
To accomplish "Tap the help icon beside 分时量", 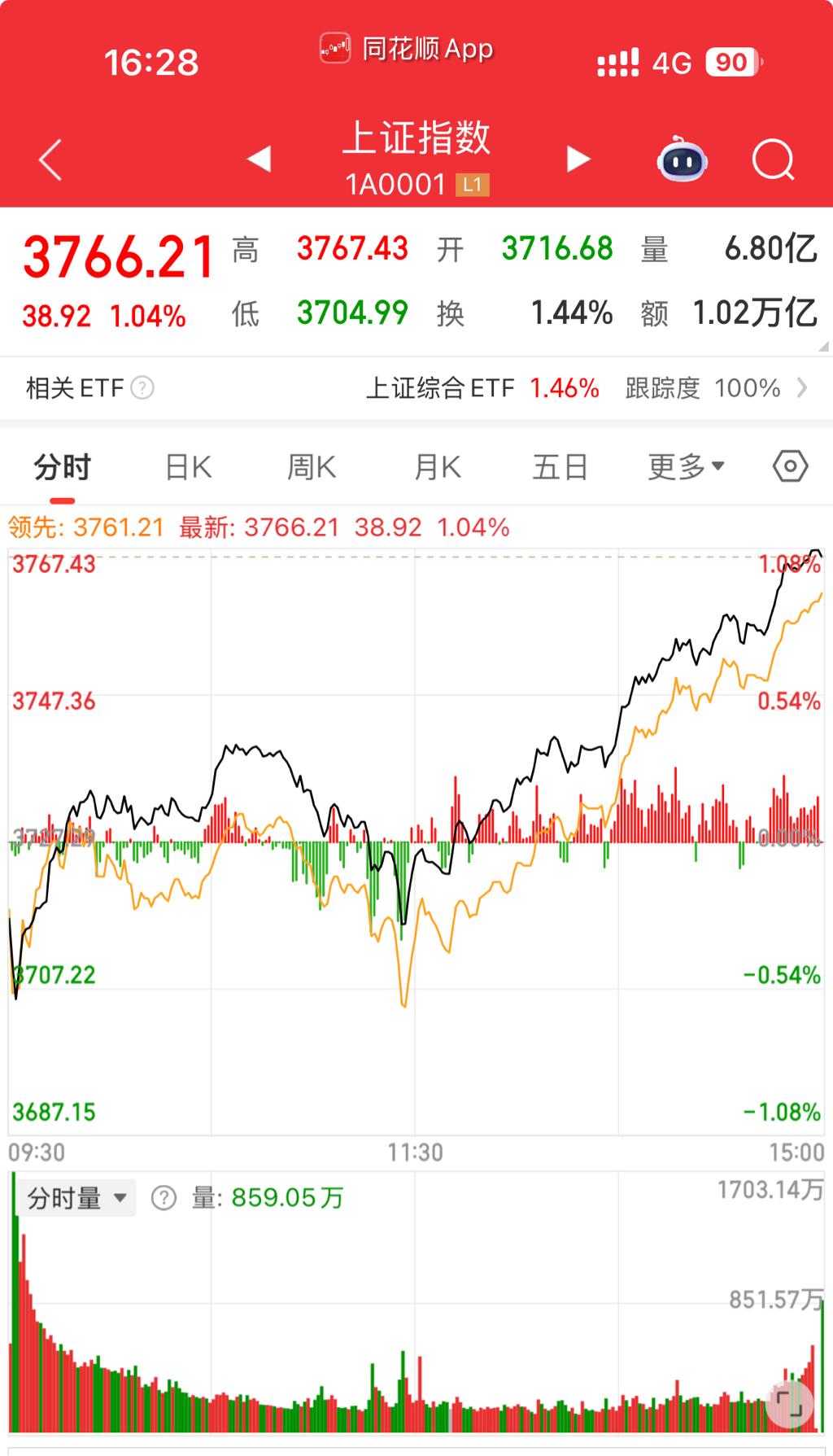I will click(164, 1198).
